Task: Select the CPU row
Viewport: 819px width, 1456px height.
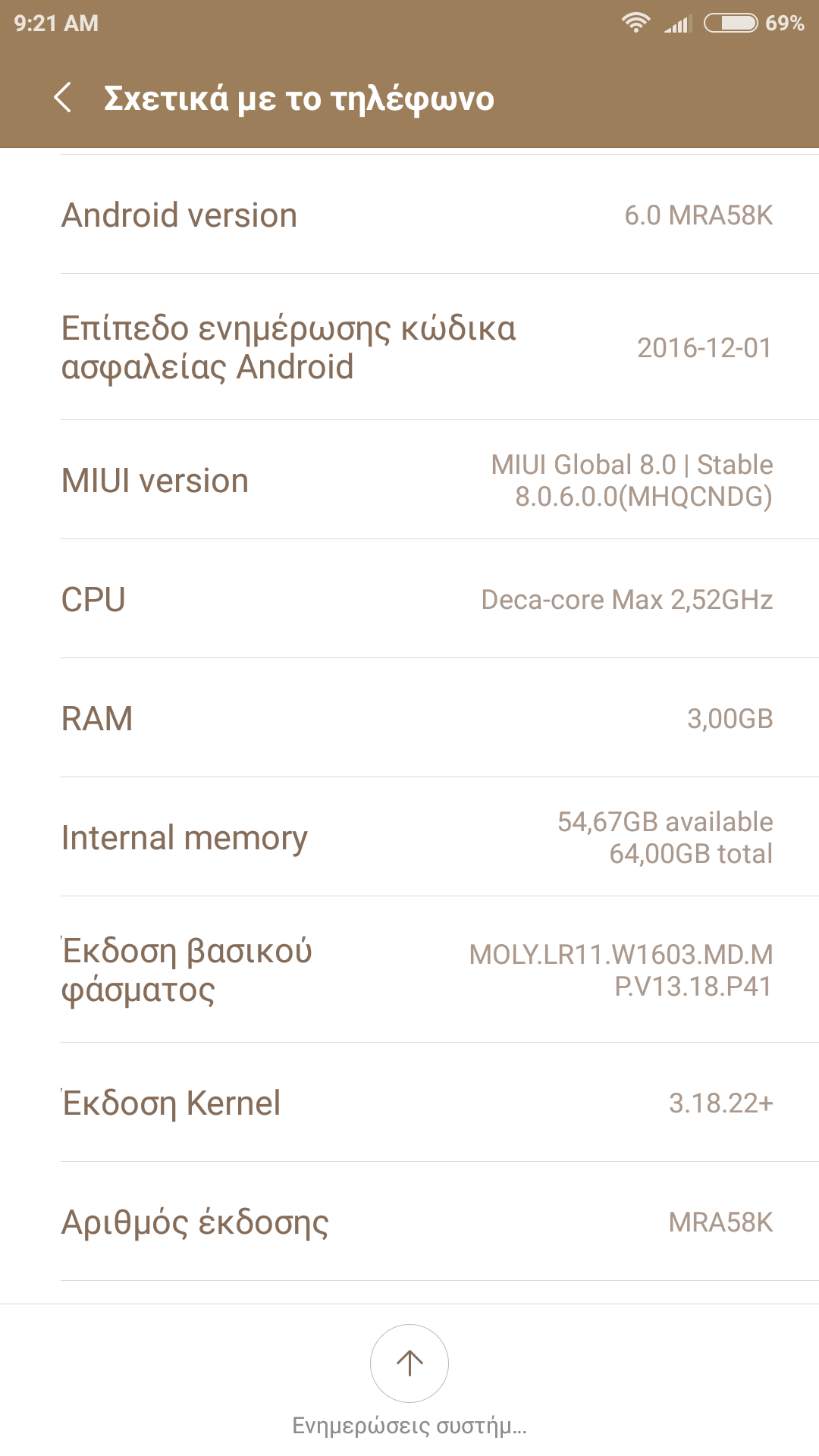Action: [x=409, y=599]
